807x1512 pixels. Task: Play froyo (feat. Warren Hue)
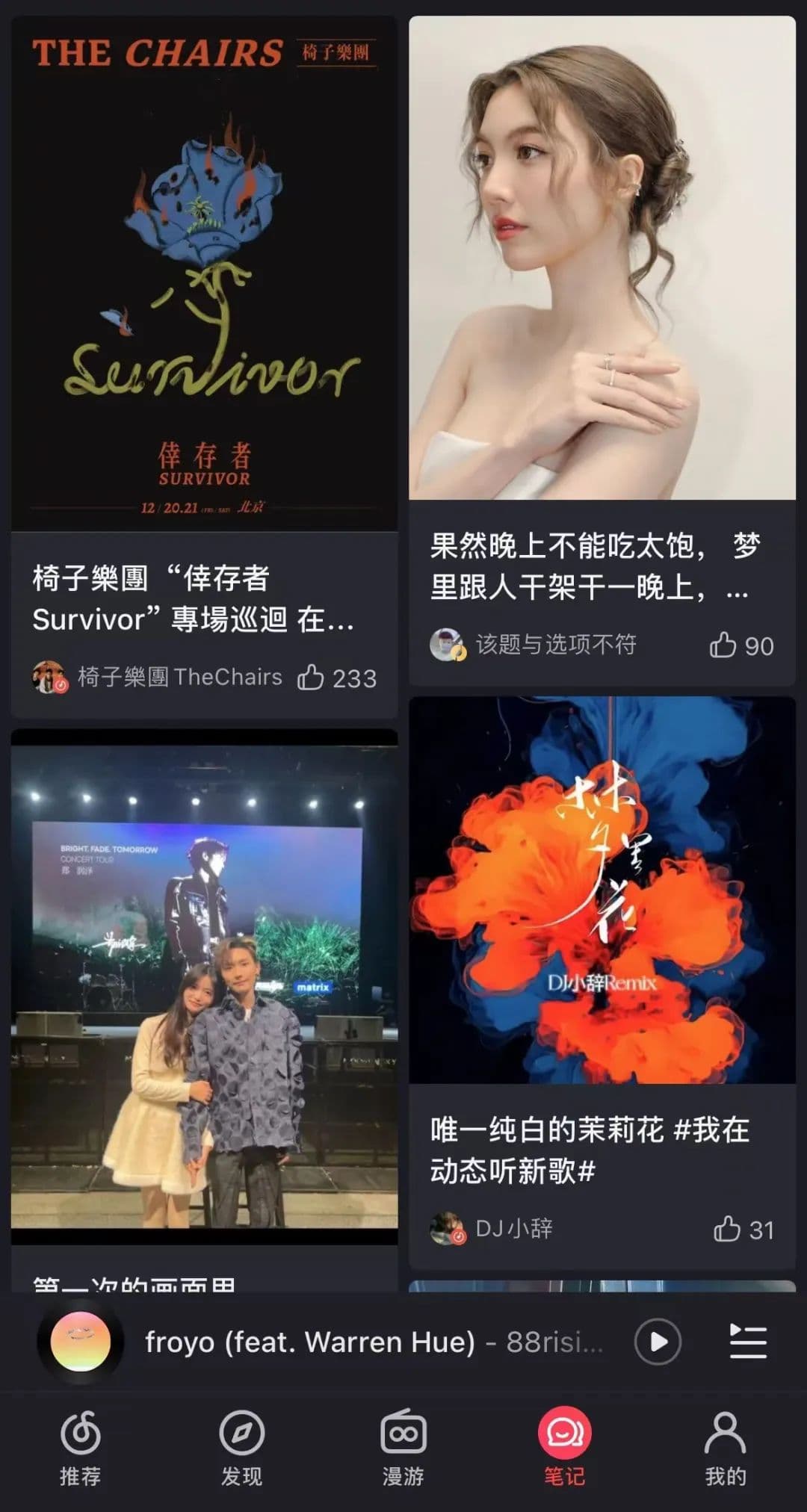657,1342
